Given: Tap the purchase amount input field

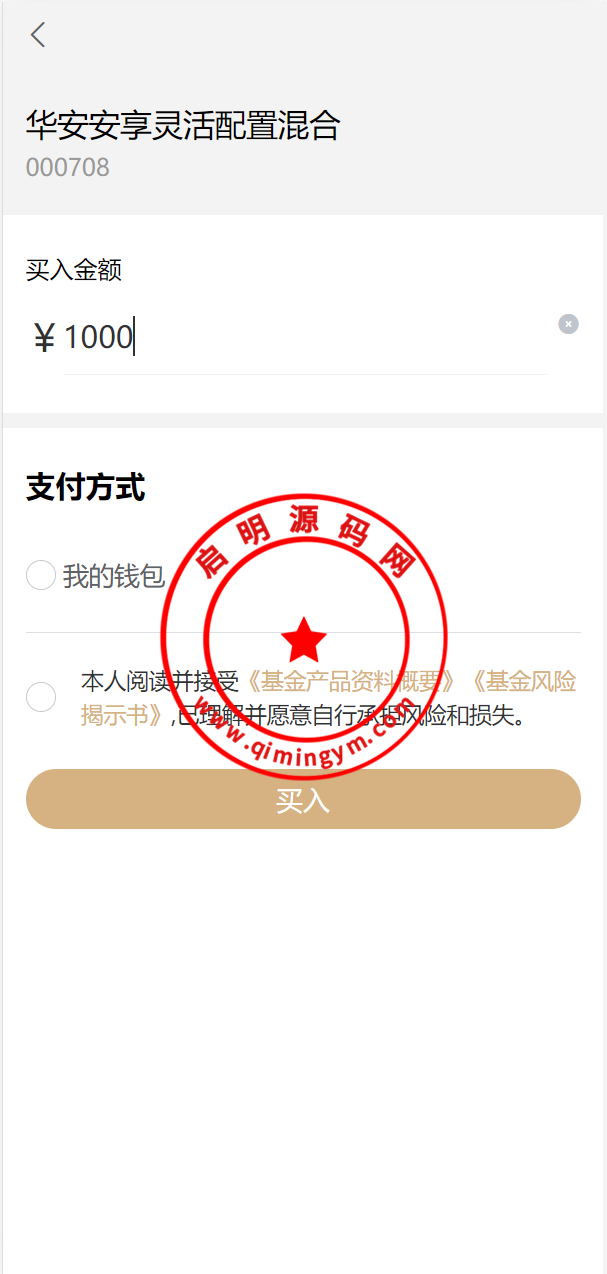Looking at the screenshot, I should tap(300, 338).
